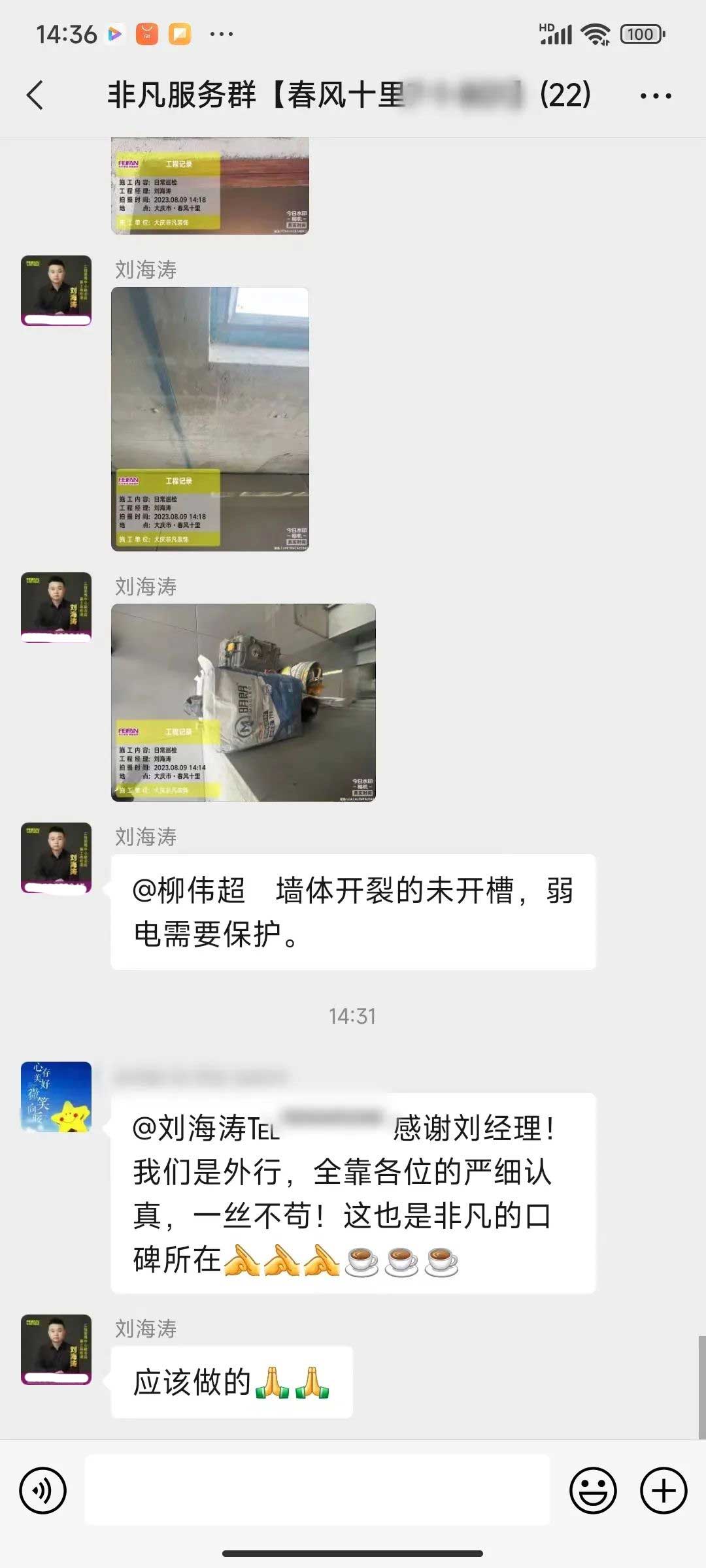706x1568 pixels.
Task: Tap the message input field
Action: coord(317,1491)
